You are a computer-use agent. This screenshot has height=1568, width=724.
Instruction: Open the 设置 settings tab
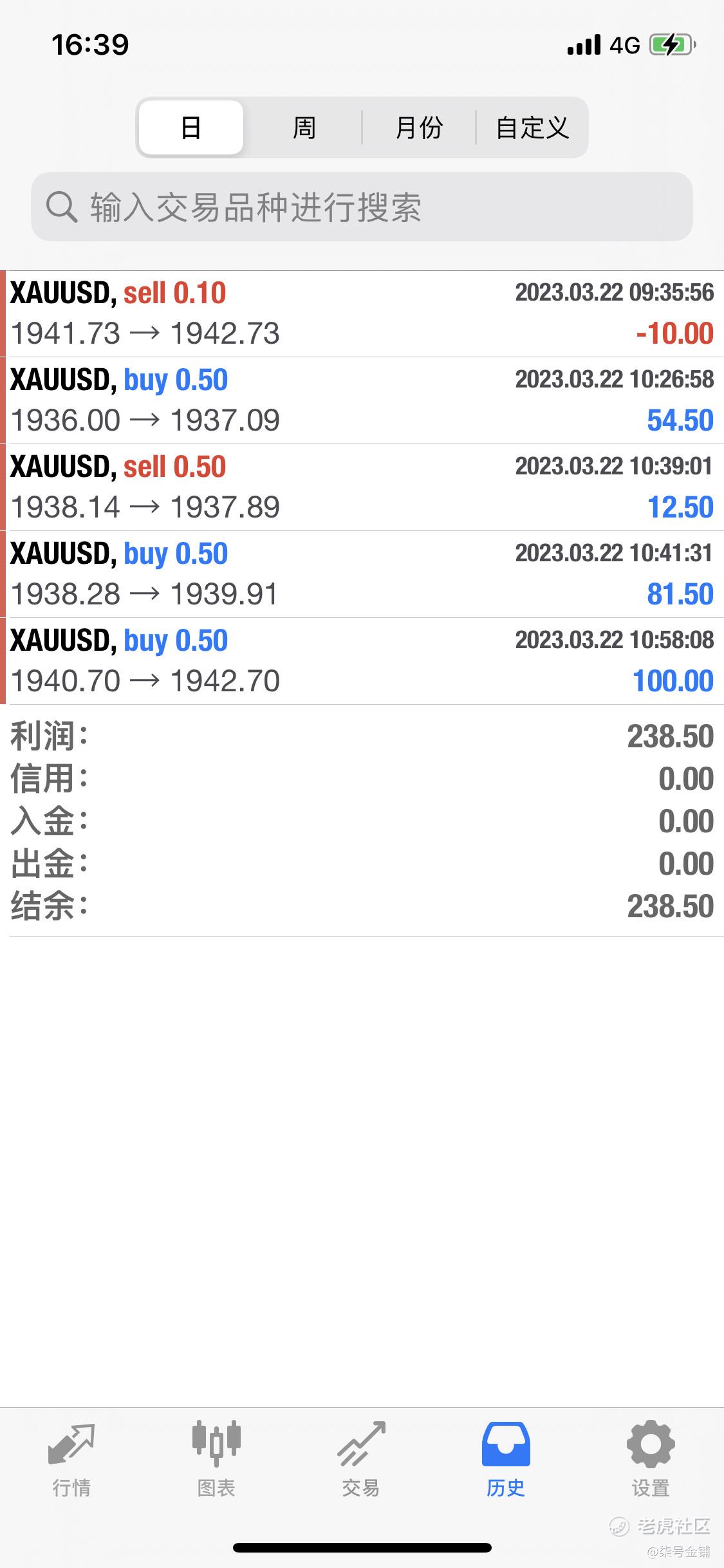click(x=651, y=1459)
